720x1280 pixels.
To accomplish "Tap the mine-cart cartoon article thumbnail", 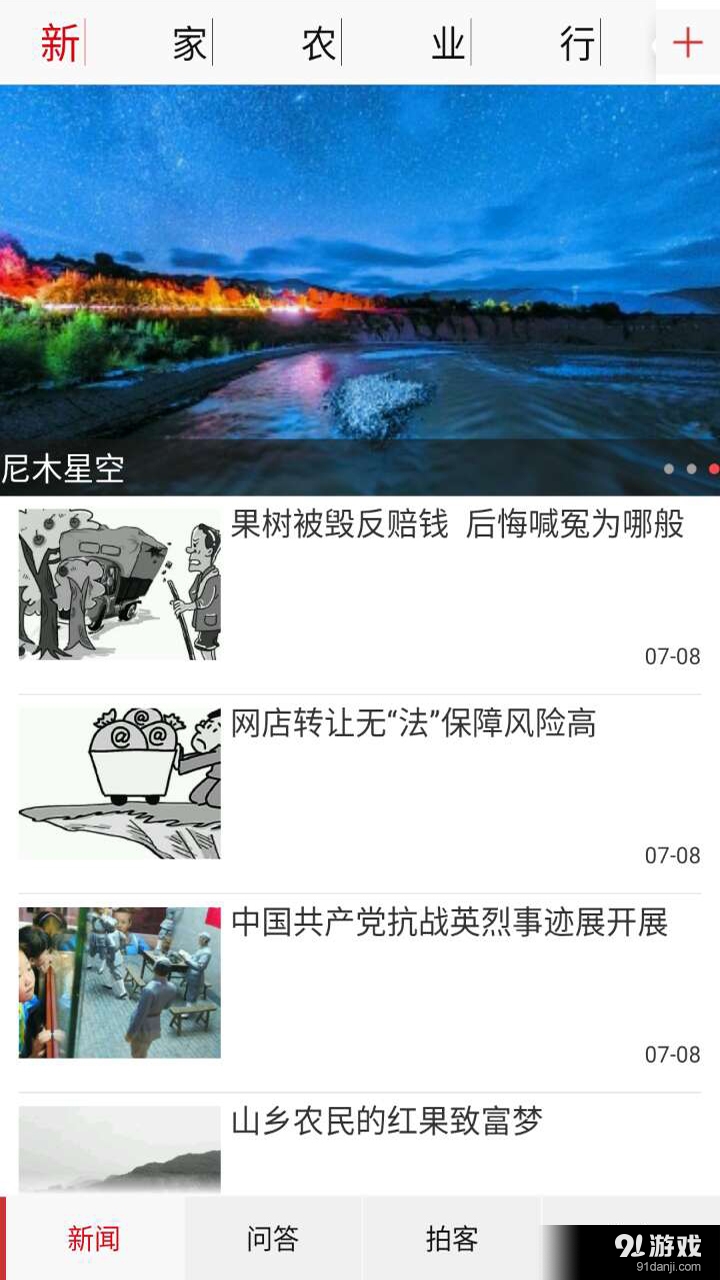I will pos(120,782).
